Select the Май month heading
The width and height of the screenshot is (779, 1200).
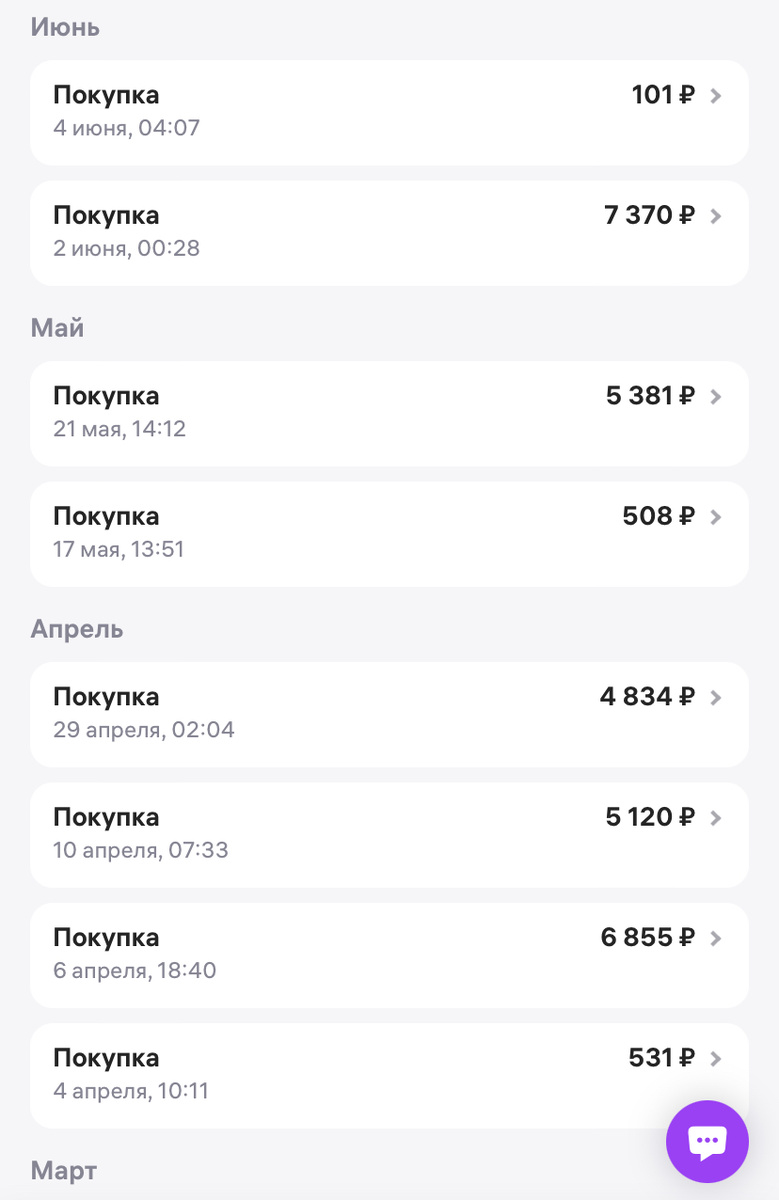pos(56,328)
